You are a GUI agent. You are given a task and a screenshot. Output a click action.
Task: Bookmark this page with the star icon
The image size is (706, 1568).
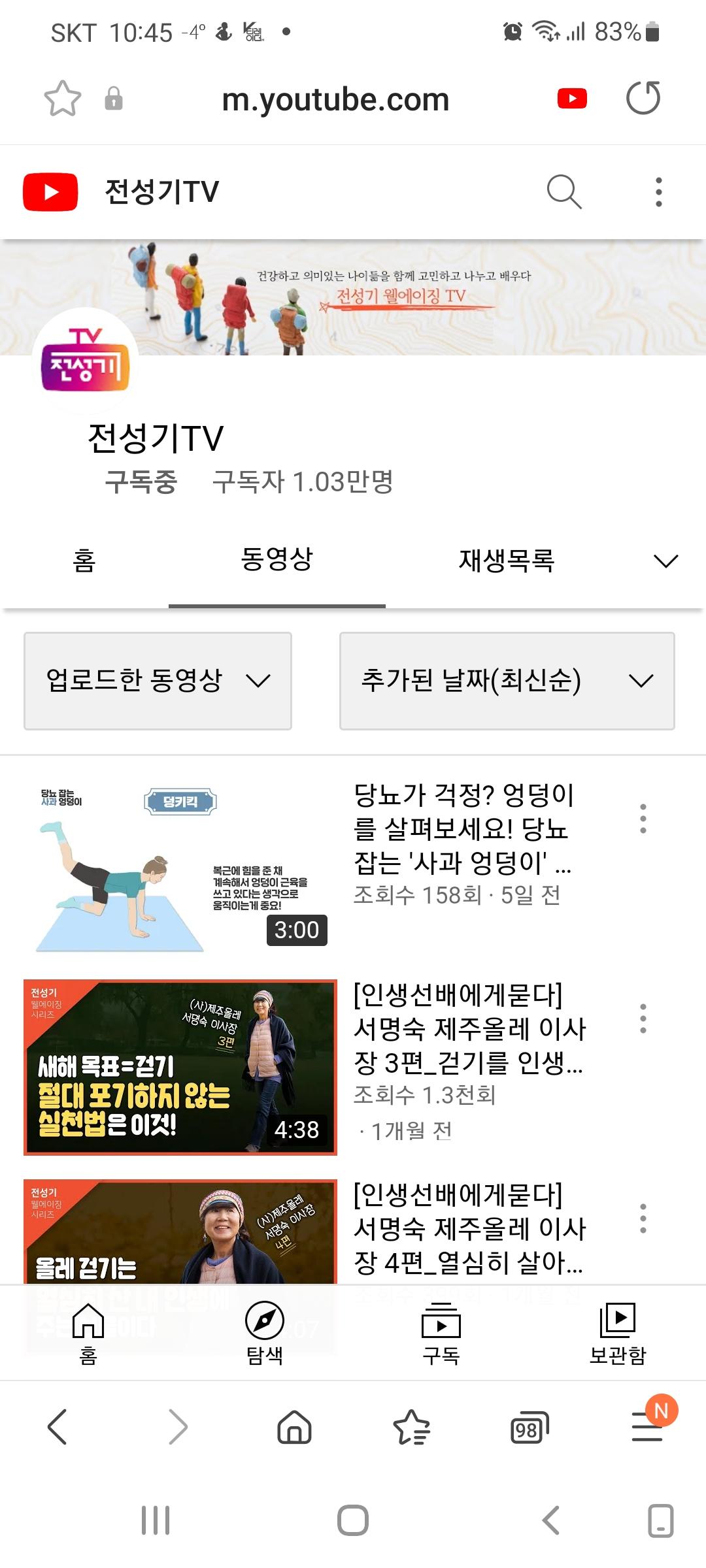[x=62, y=99]
